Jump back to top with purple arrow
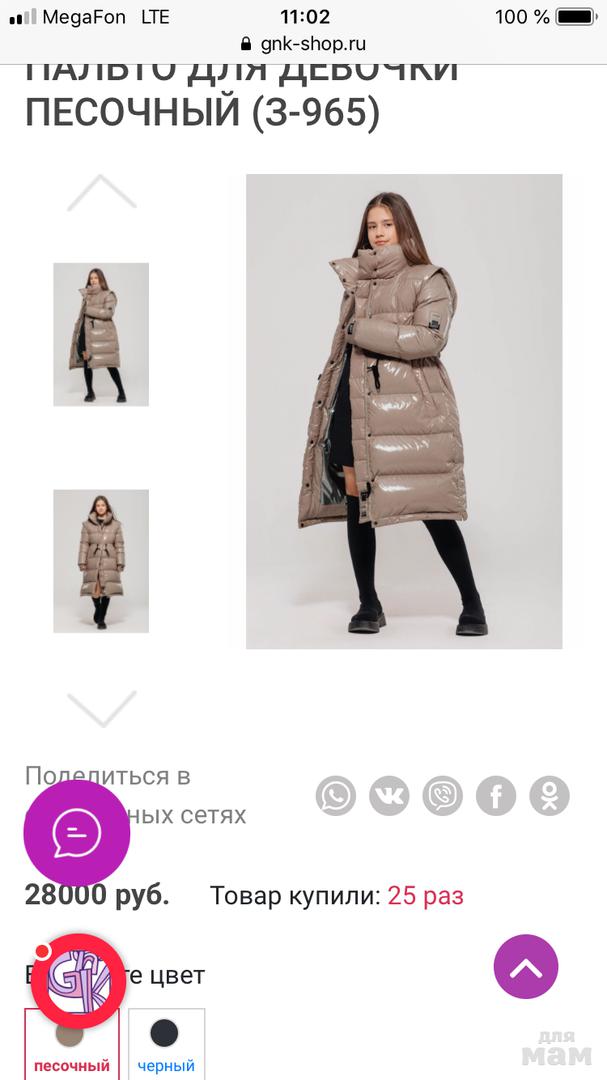This screenshot has height=1080, width=607. [x=526, y=966]
